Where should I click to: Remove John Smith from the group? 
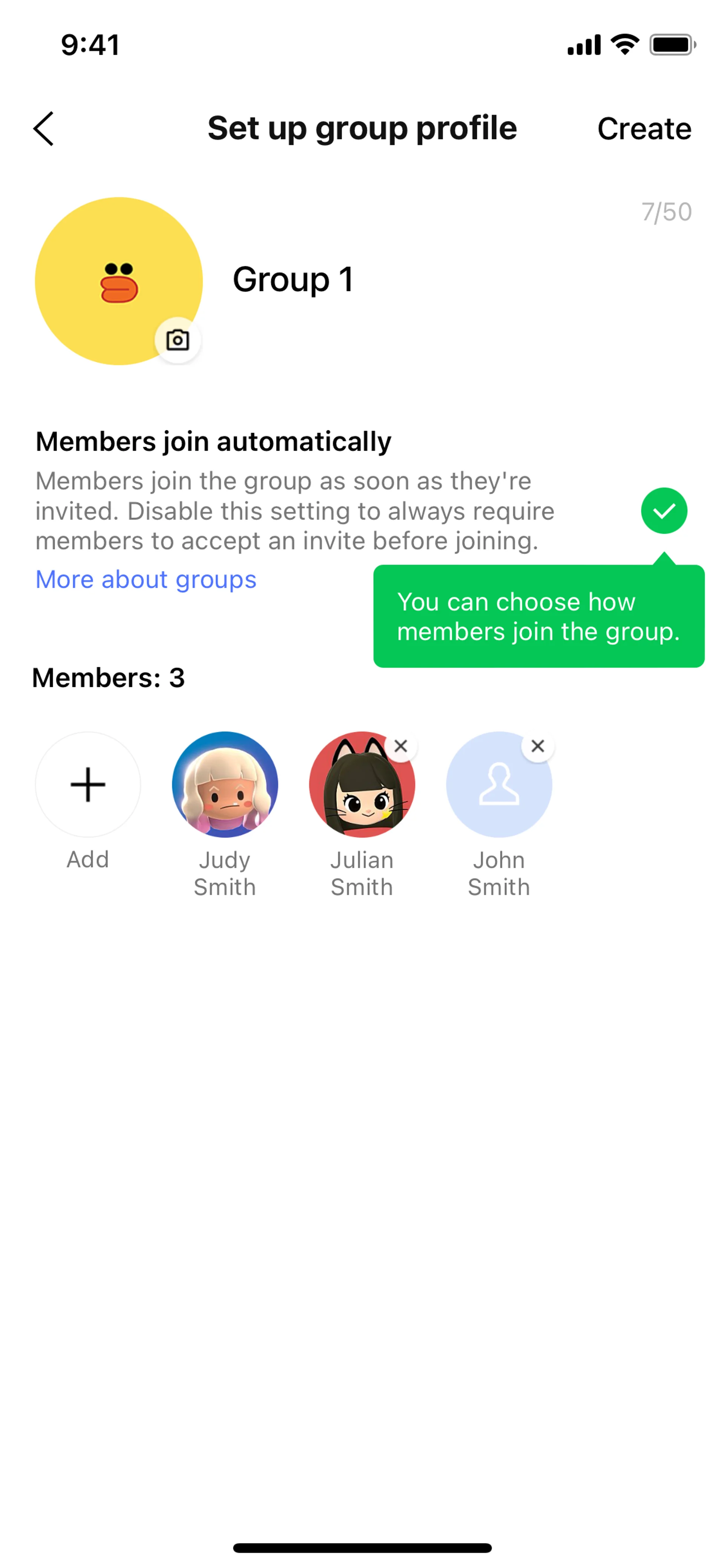(537, 746)
